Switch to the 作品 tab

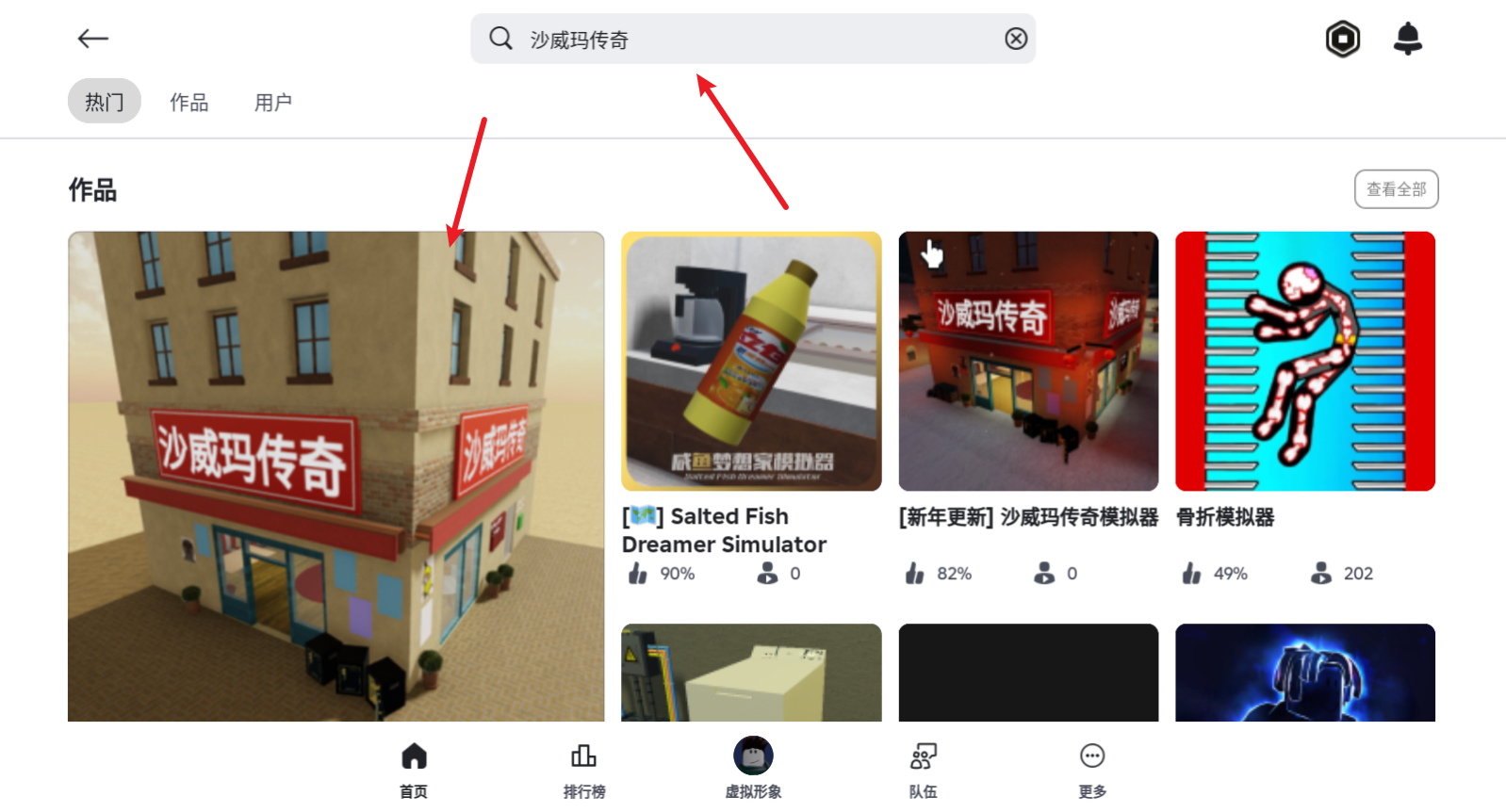point(188,102)
